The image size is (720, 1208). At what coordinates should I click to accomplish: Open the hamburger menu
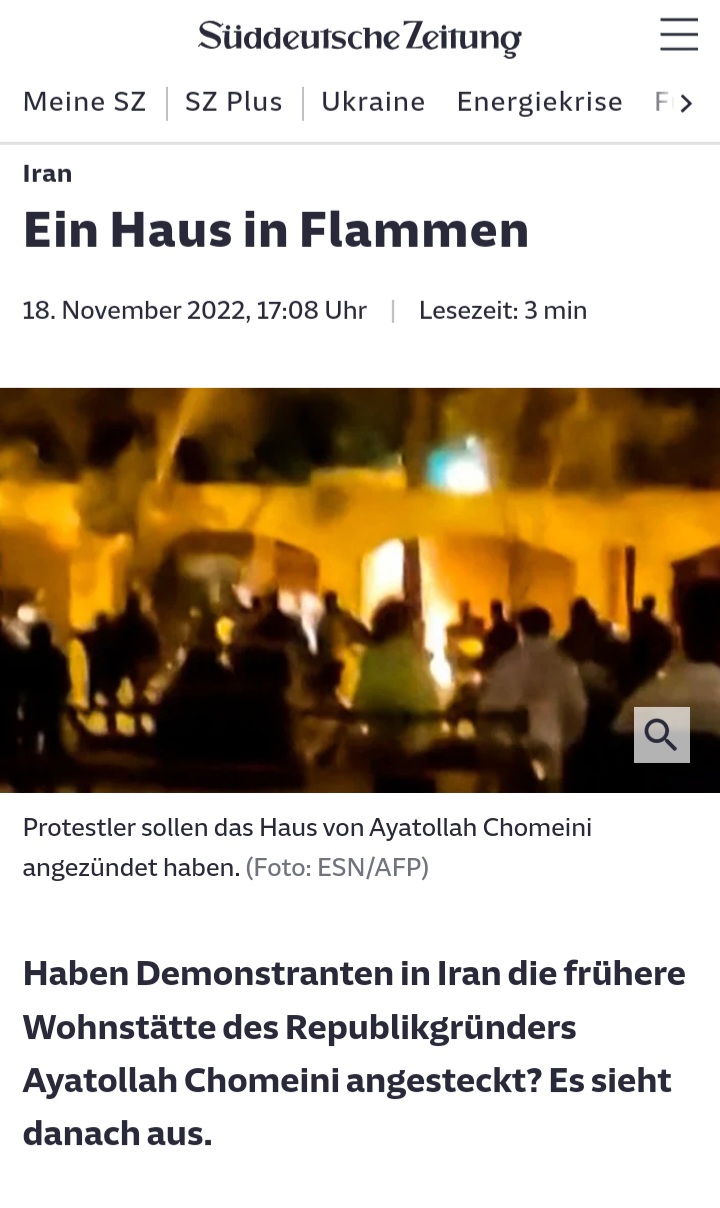coord(679,35)
